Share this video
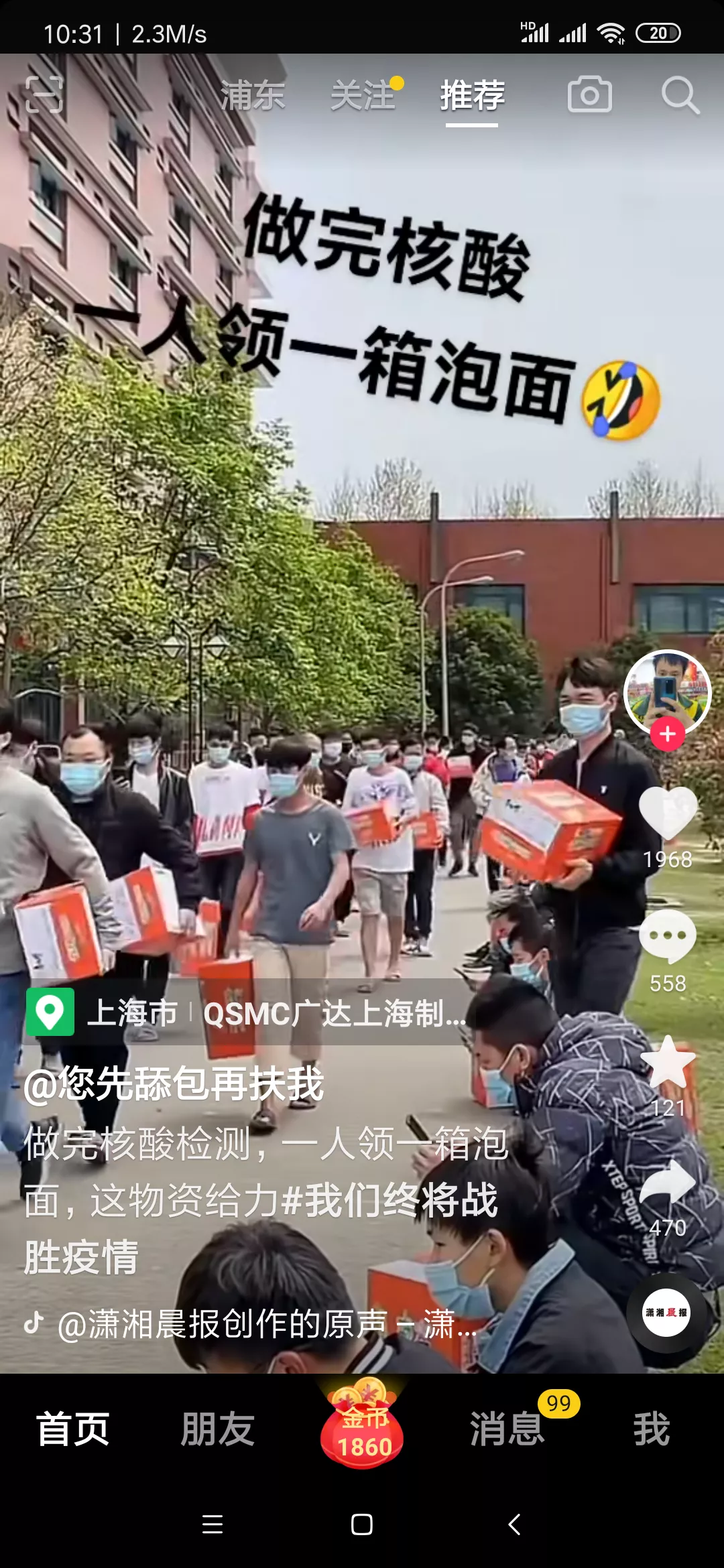 (x=668, y=1184)
